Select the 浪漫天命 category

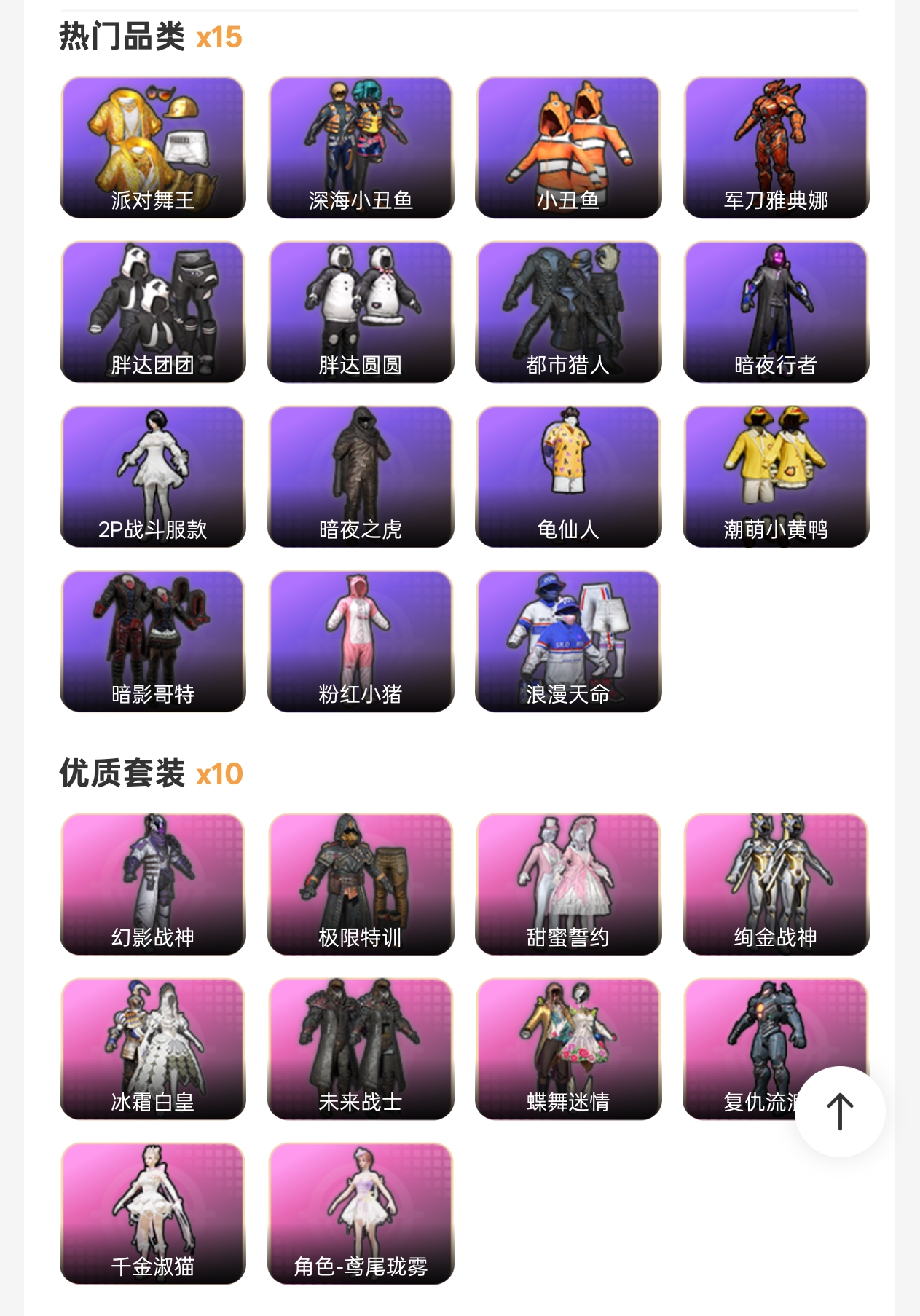pos(568,642)
